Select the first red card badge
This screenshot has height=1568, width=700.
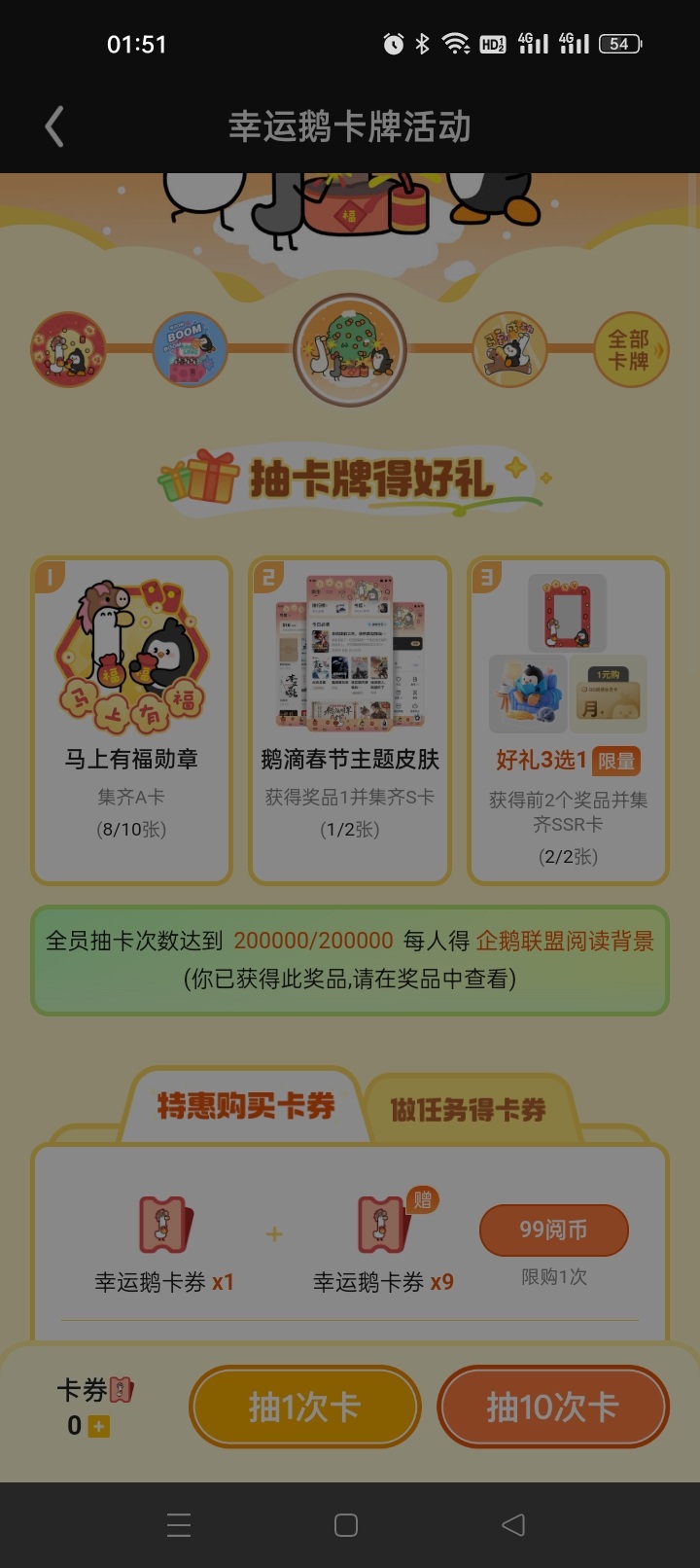(67, 350)
